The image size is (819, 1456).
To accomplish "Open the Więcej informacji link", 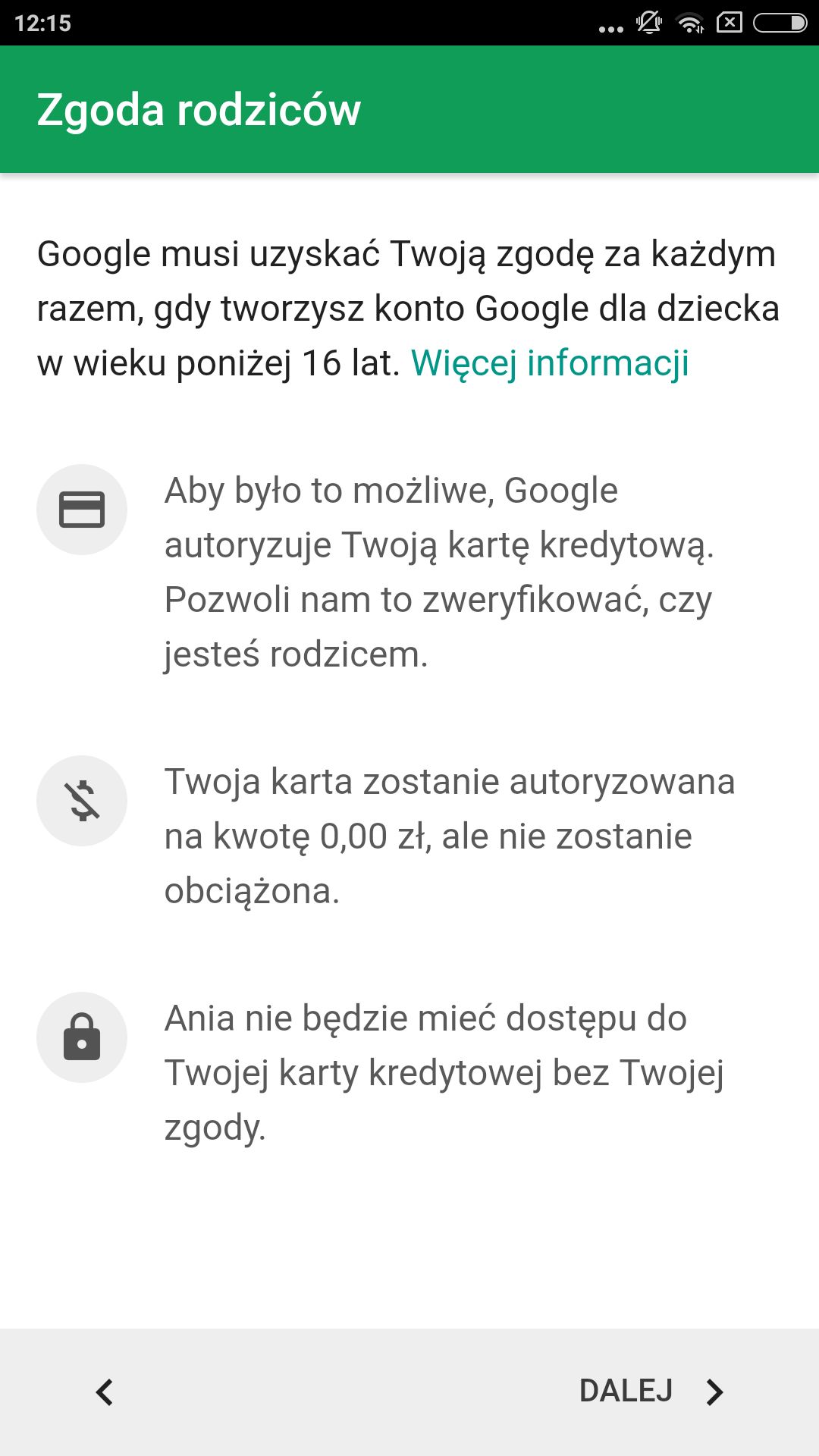I will tap(550, 363).
